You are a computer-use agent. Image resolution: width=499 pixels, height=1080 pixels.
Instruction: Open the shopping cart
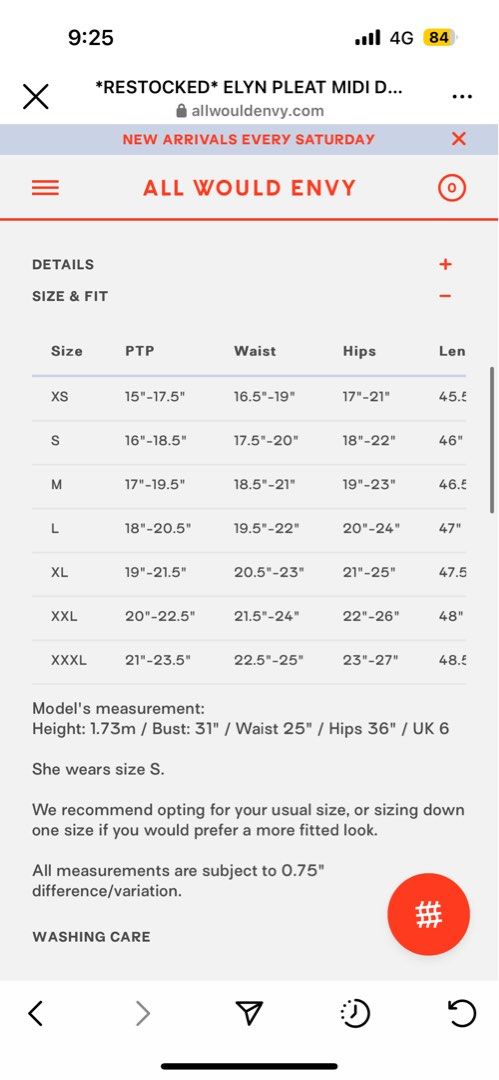452,187
